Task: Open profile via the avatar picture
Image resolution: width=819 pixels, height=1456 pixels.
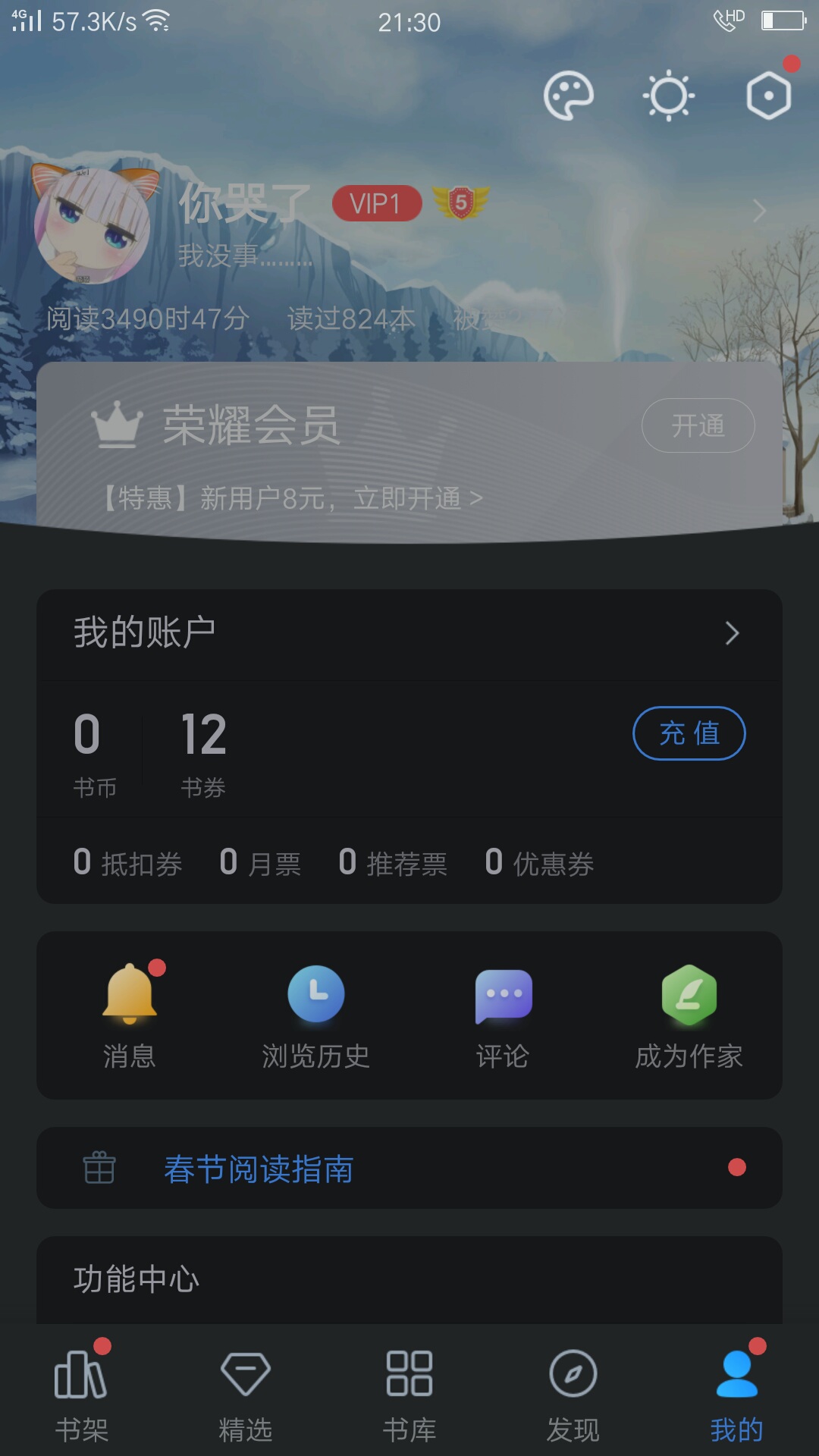Action: 93,225
